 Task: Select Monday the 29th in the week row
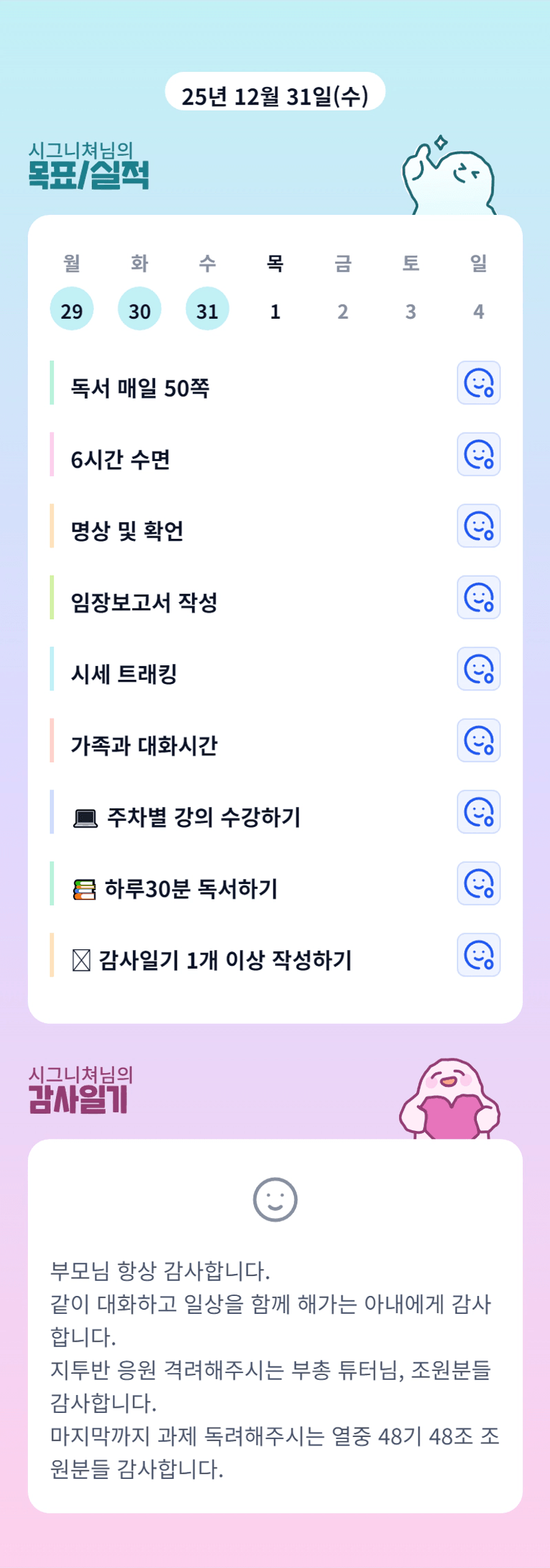click(72, 309)
